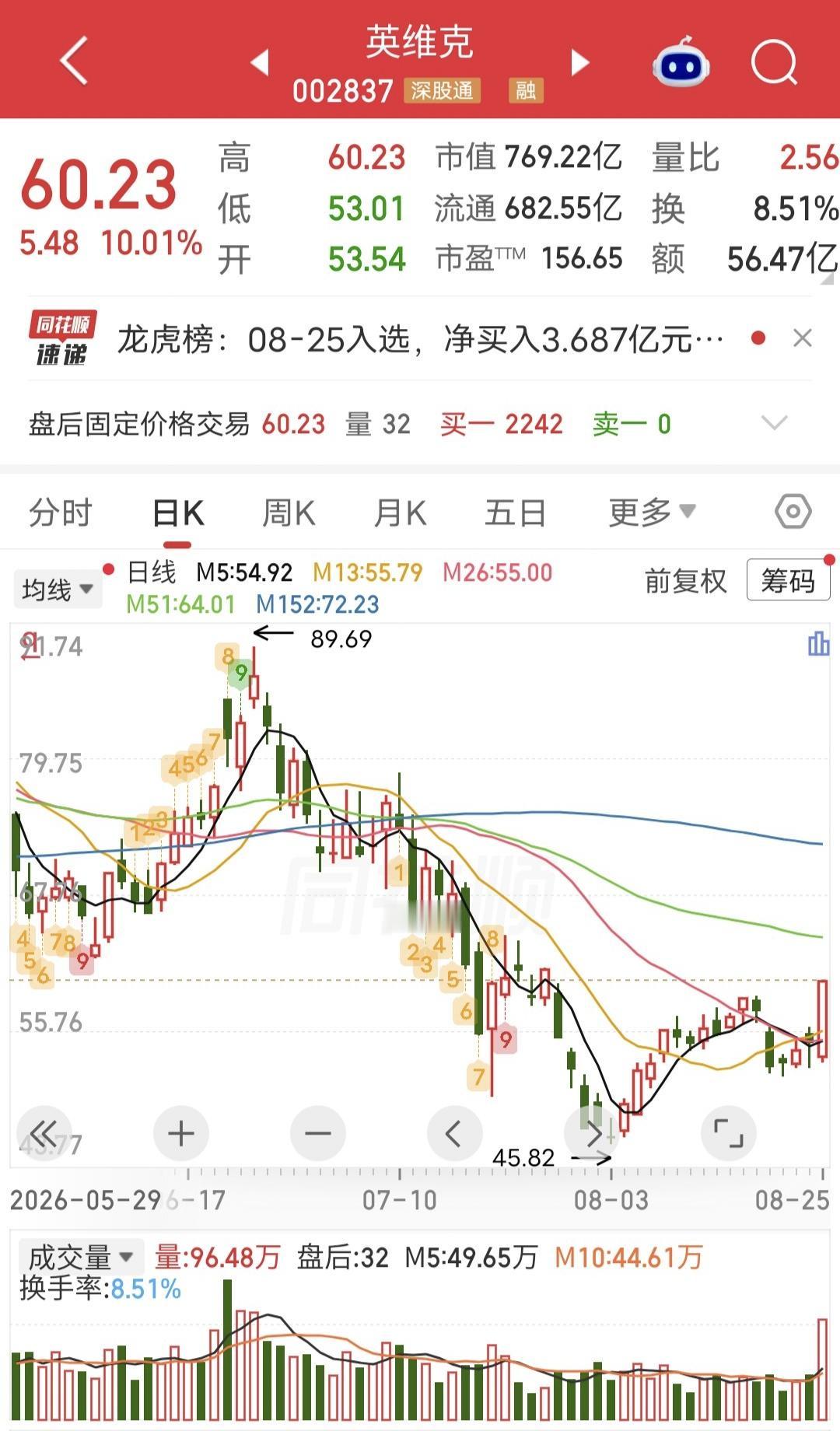This screenshot has height=1431, width=840.
Task: Open stock search magnifier
Action: point(775,62)
